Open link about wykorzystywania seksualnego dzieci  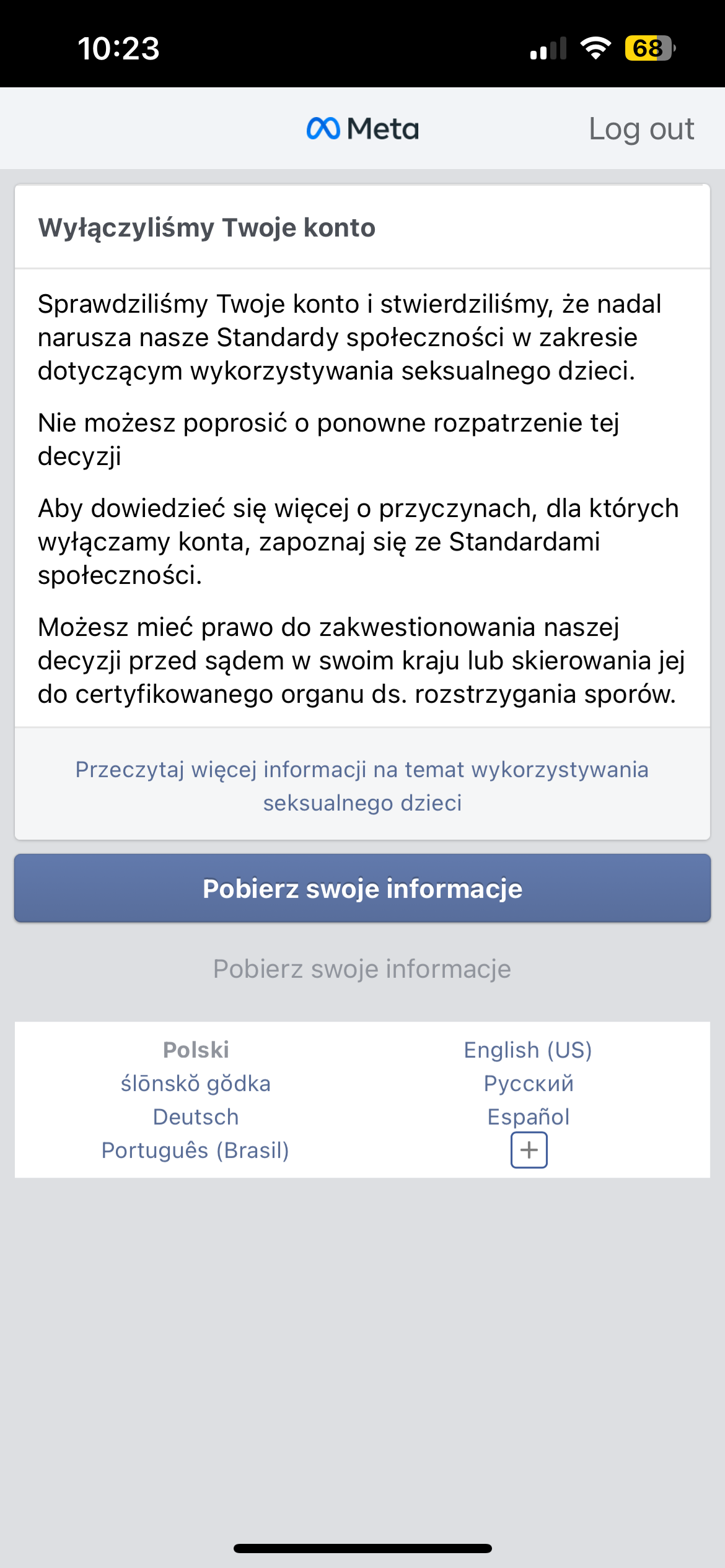(362, 786)
